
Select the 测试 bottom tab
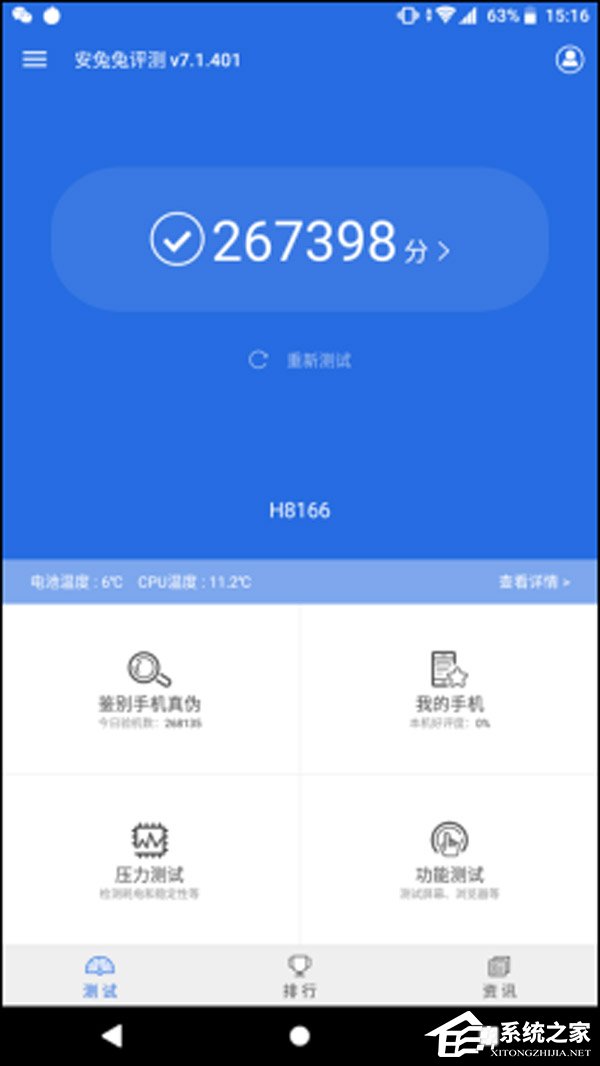coord(100,977)
